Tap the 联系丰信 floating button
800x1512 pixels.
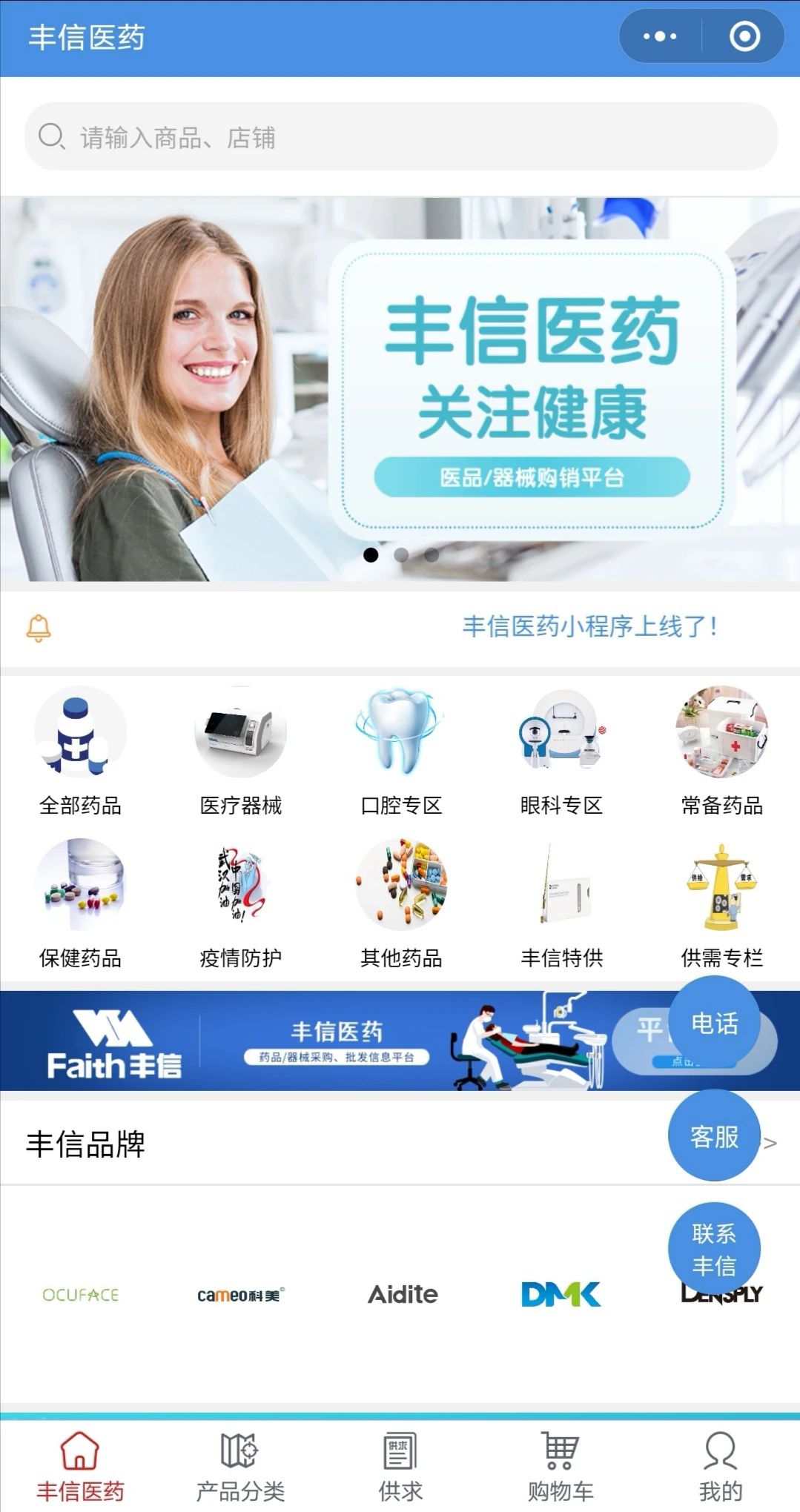coord(714,1248)
